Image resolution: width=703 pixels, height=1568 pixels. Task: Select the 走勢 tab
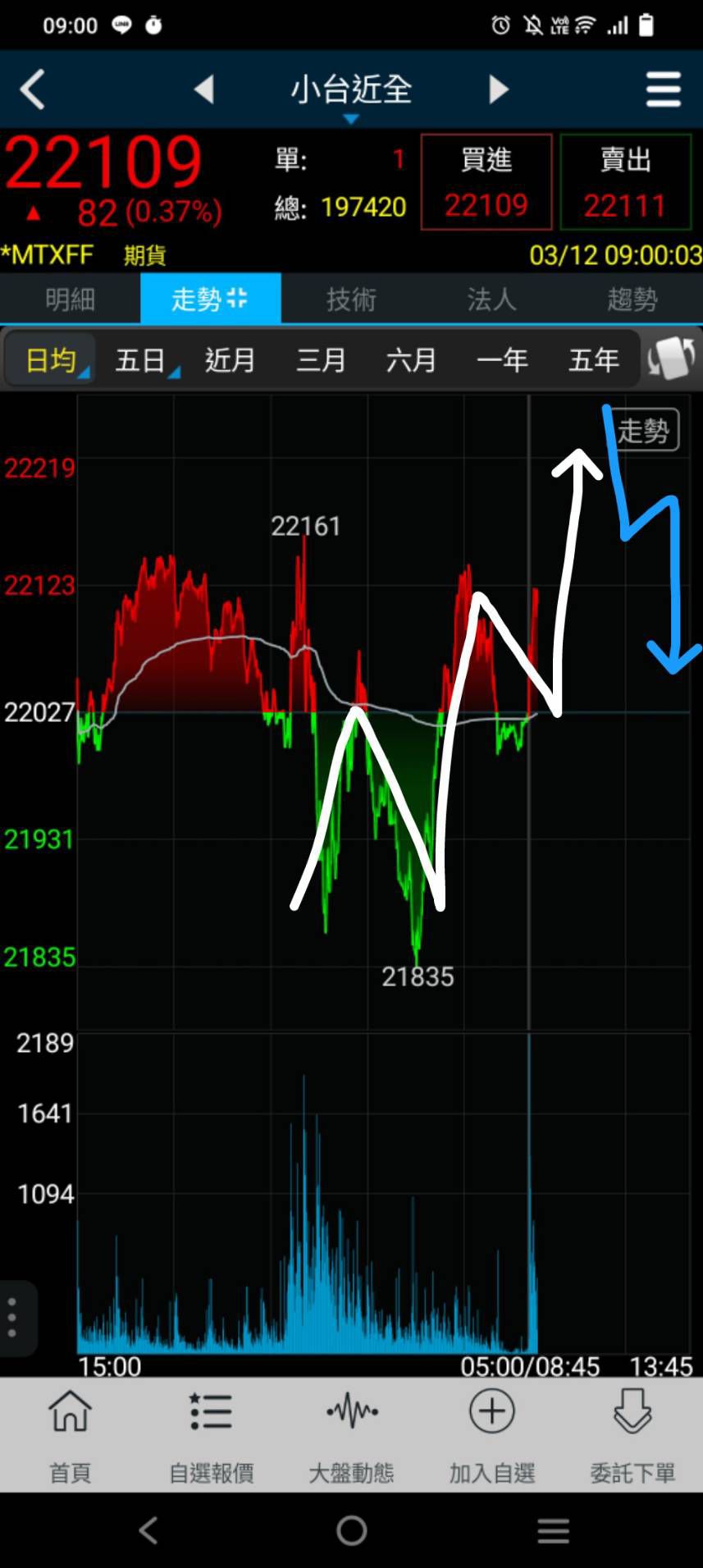coord(210,299)
